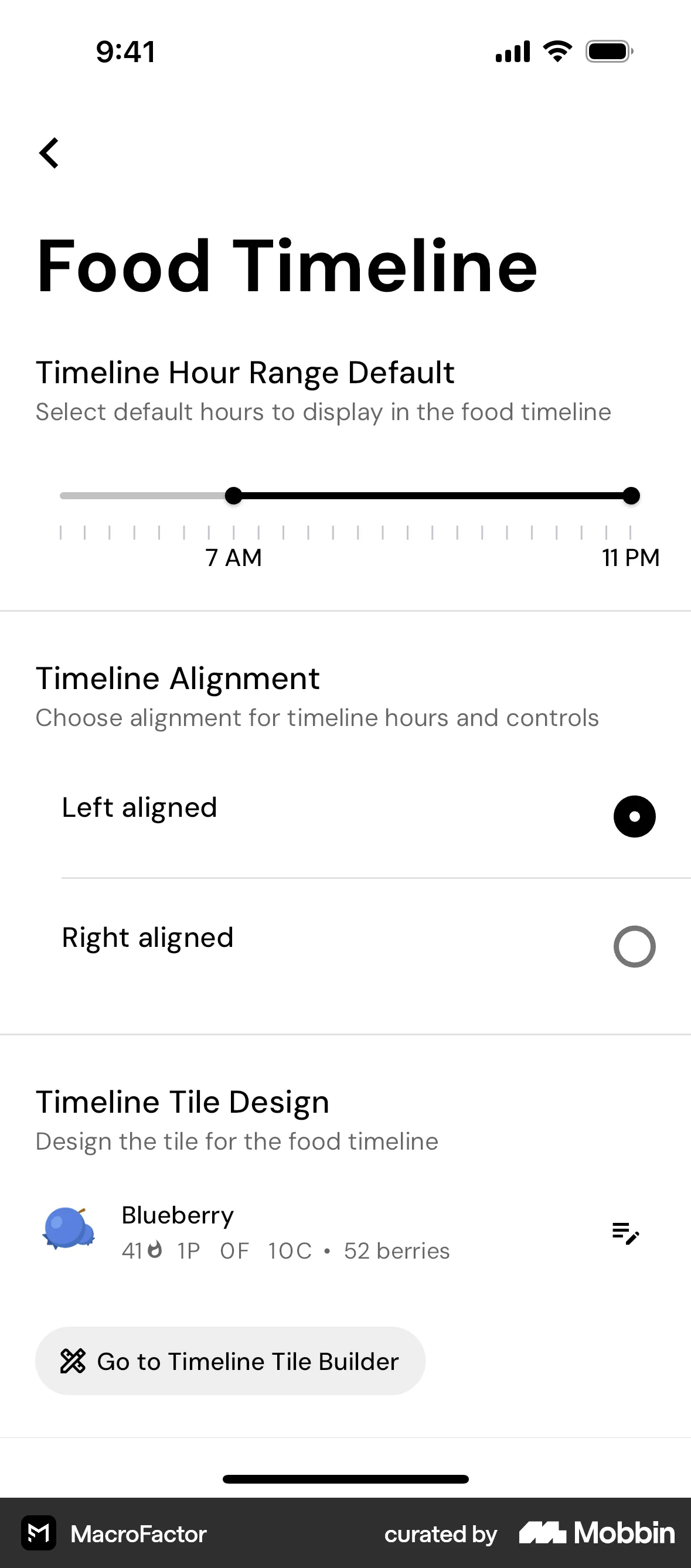Tap the home indicator bar at bottom

click(345, 1478)
